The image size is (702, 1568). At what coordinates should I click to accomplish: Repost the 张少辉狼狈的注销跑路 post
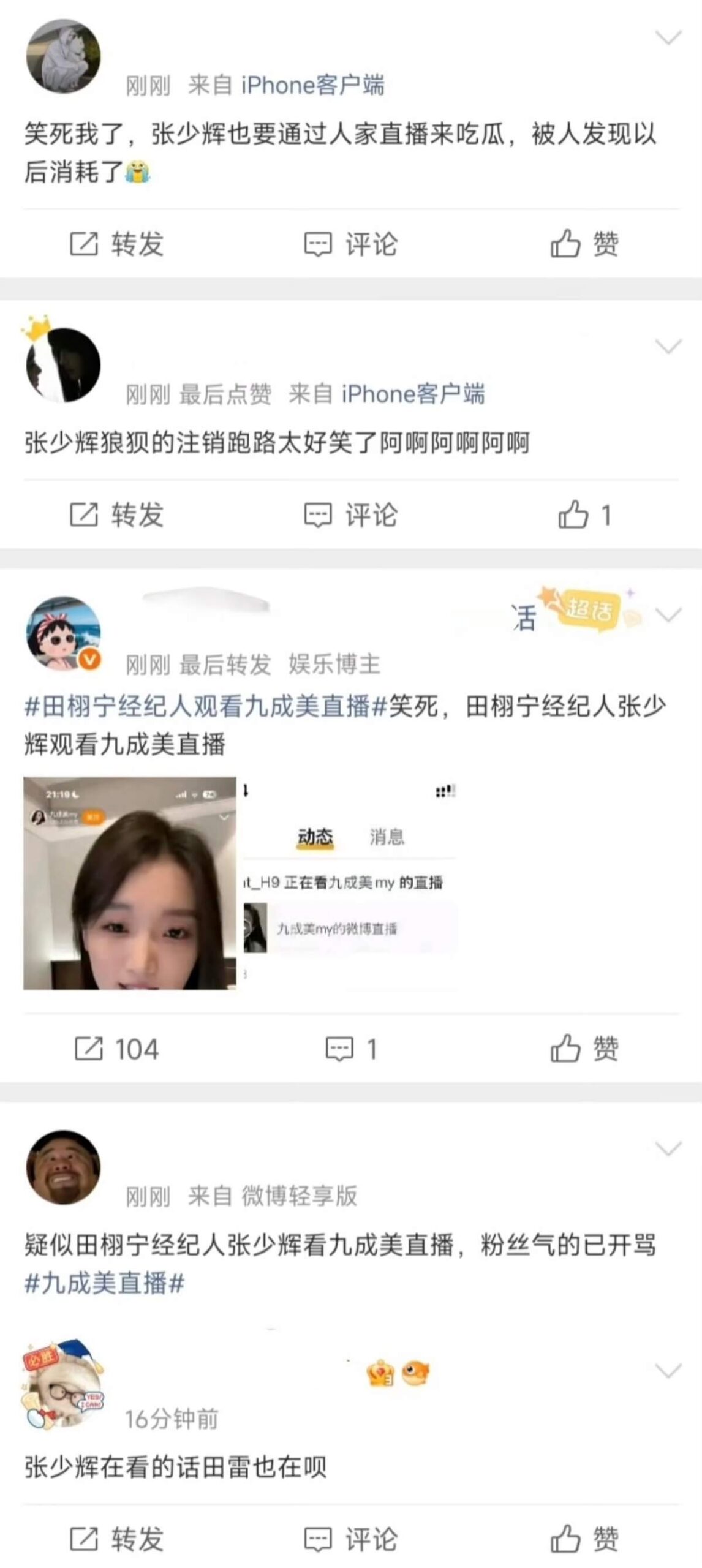click(x=116, y=514)
